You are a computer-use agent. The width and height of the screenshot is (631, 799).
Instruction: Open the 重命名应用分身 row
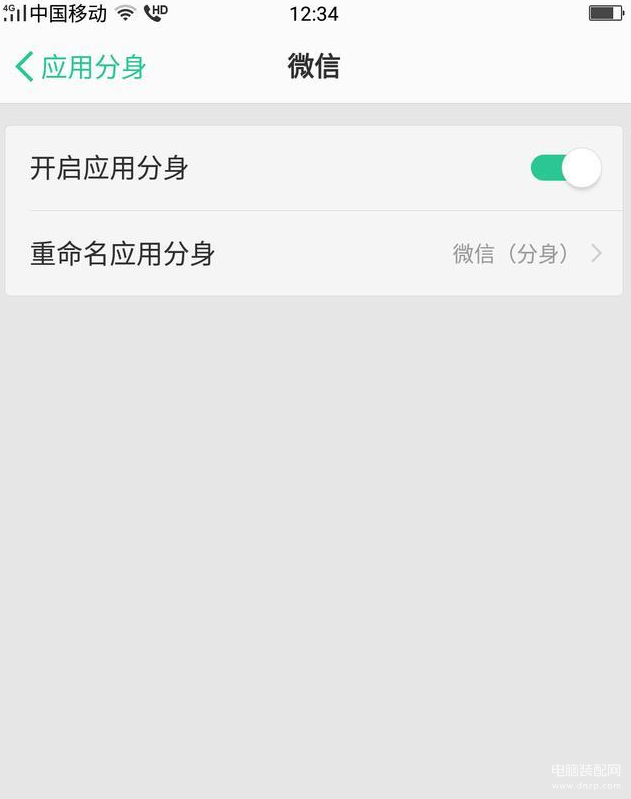pos(316,254)
